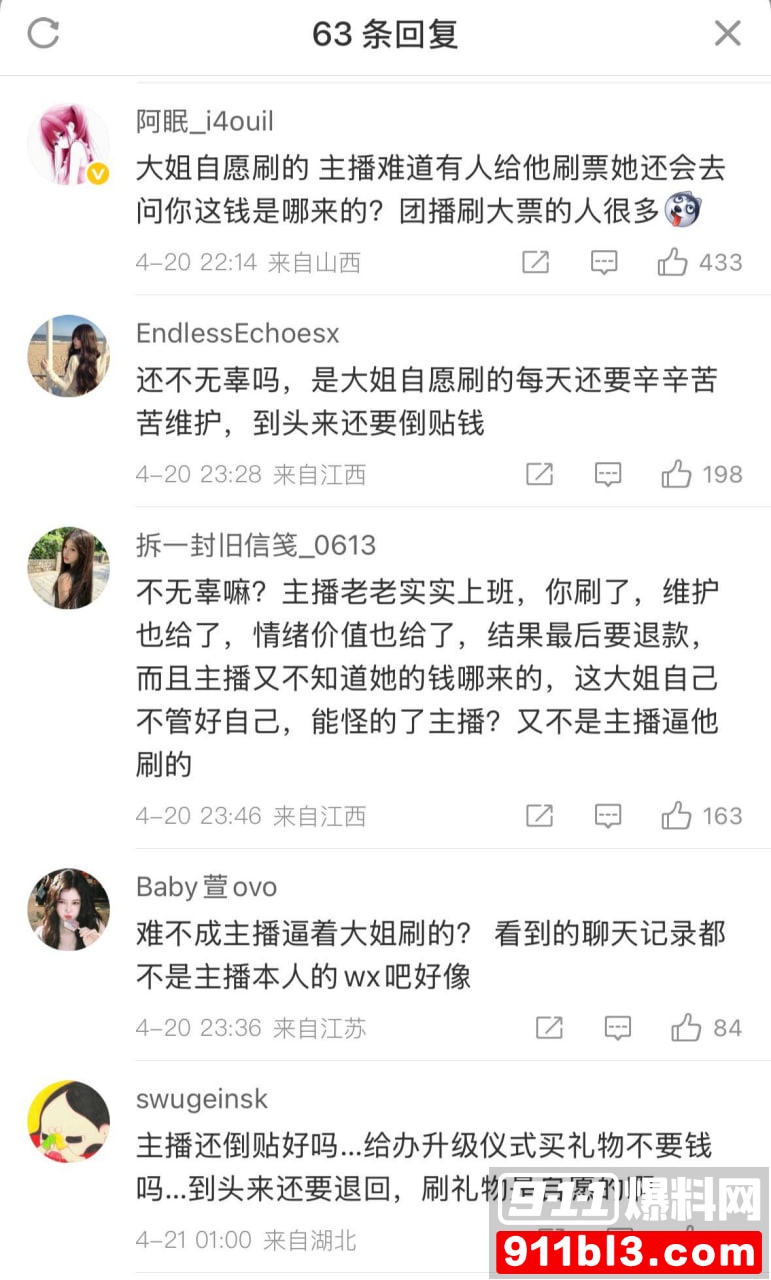The height and width of the screenshot is (1280, 771).
Task: Open reply box under Baby萱's comment
Action: (x=617, y=1027)
